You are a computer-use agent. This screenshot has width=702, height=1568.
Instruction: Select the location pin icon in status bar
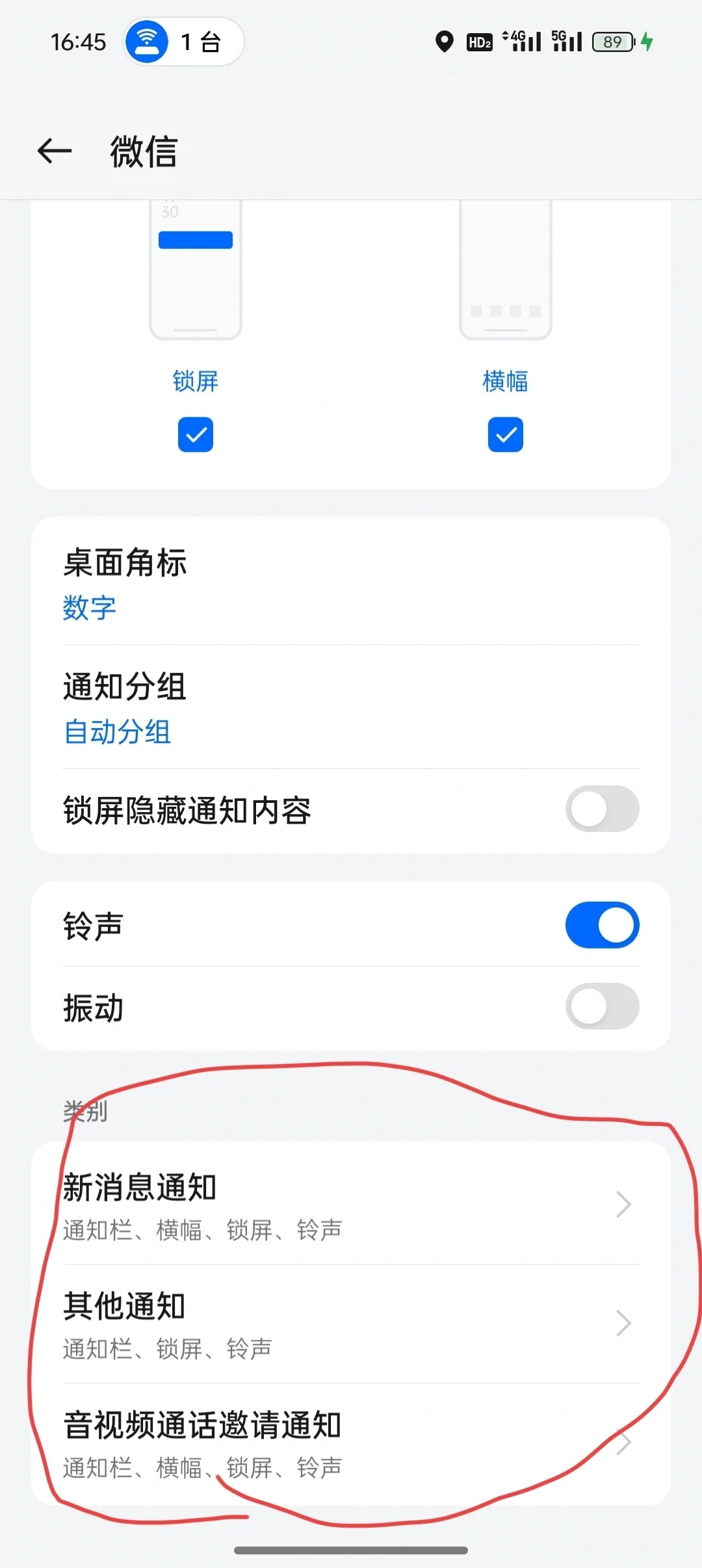tap(445, 40)
